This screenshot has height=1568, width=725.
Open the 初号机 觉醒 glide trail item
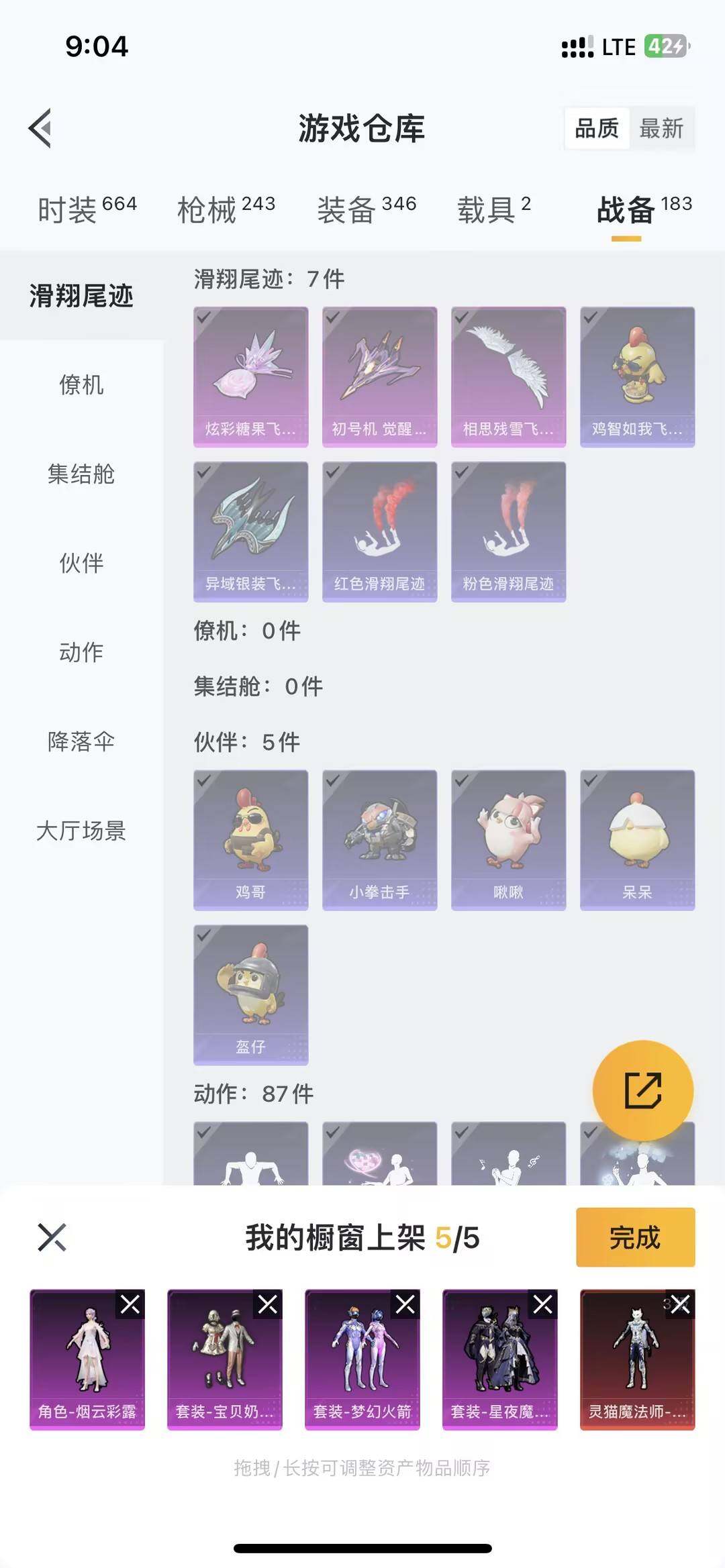click(379, 376)
